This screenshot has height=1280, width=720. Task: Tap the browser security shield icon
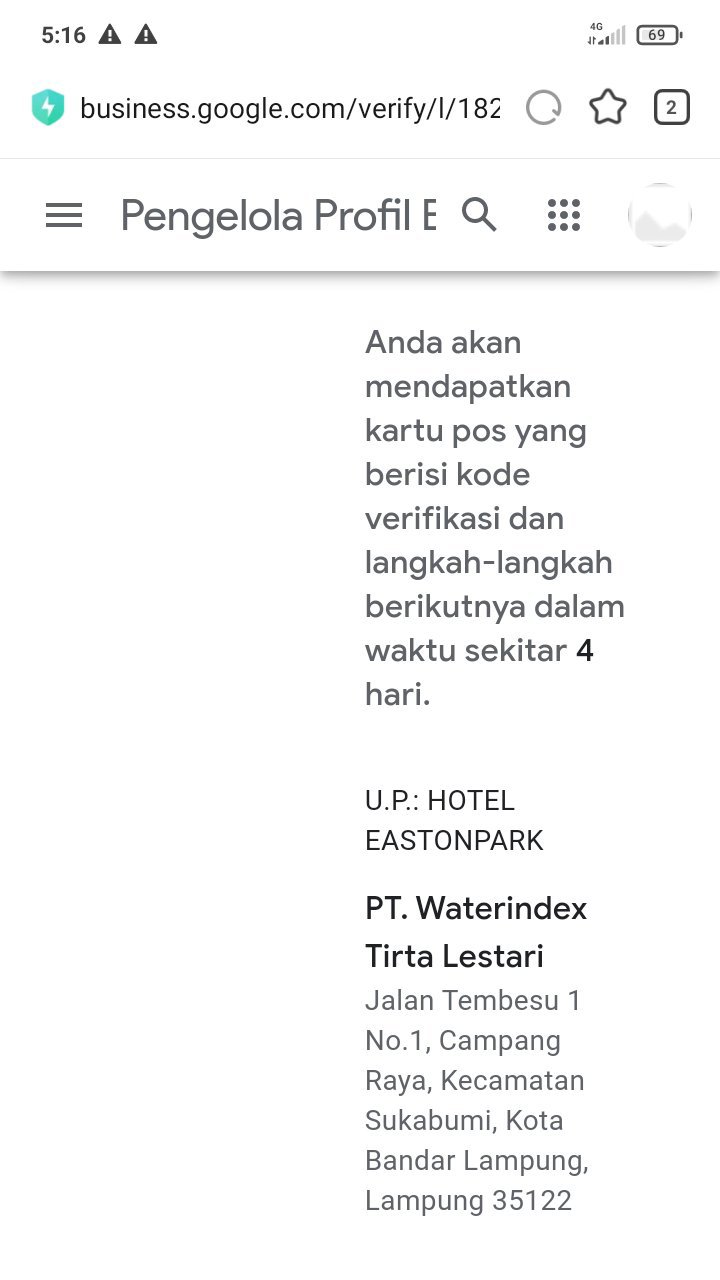[47, 108]
